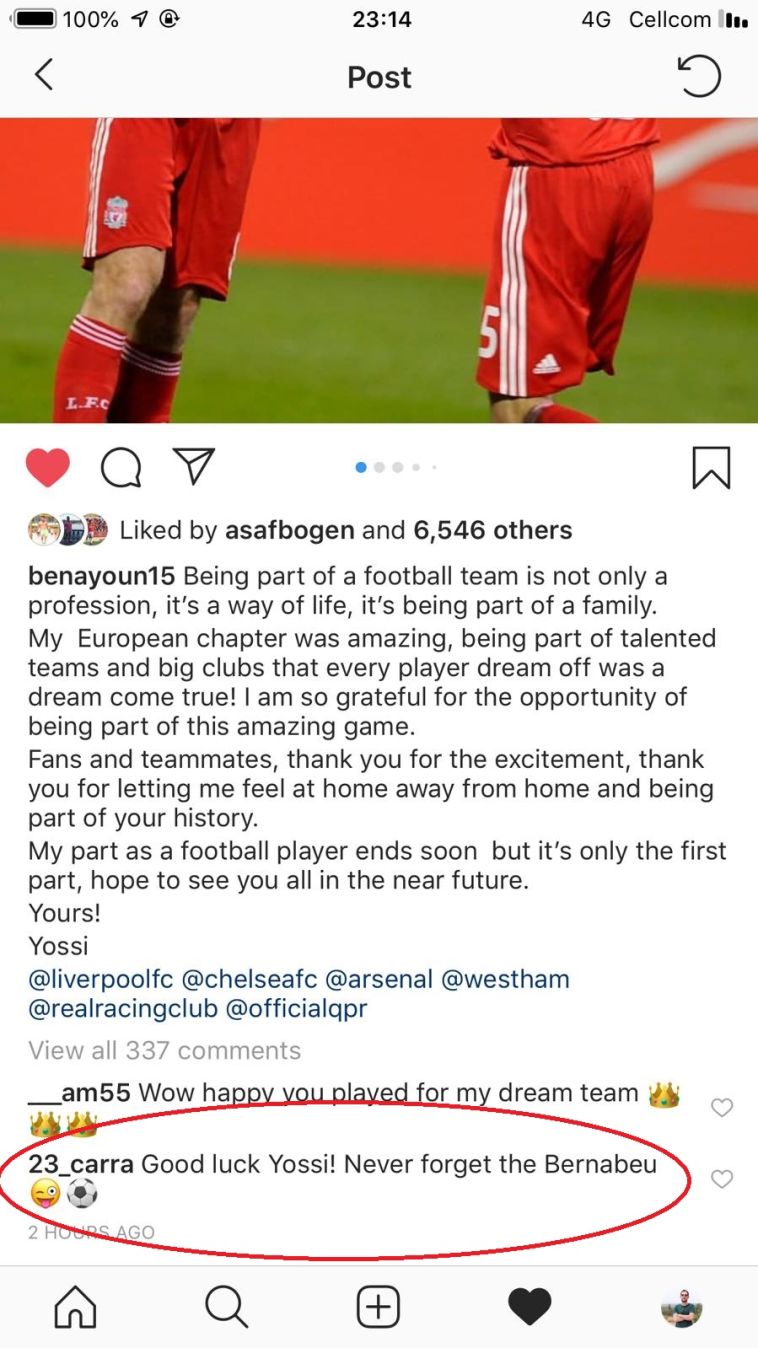Open the @westham mention
Screen dimensions: 758x1348
(x=504, y=978)
